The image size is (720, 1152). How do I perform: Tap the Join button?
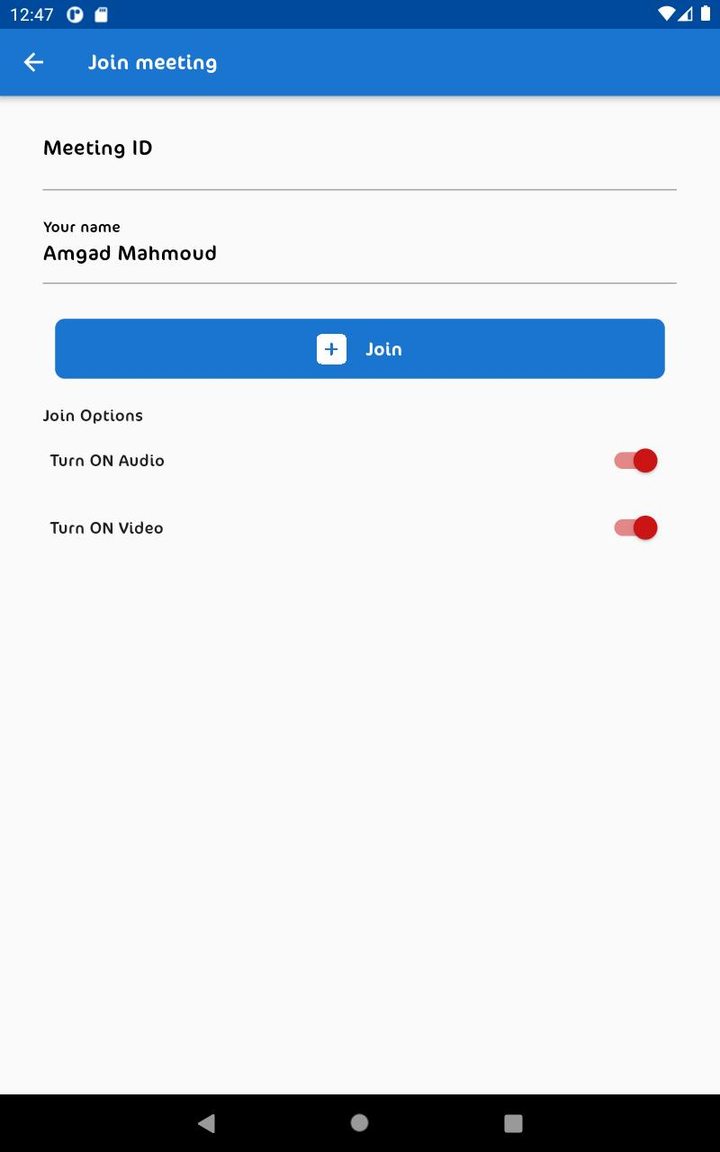(359, 349)
